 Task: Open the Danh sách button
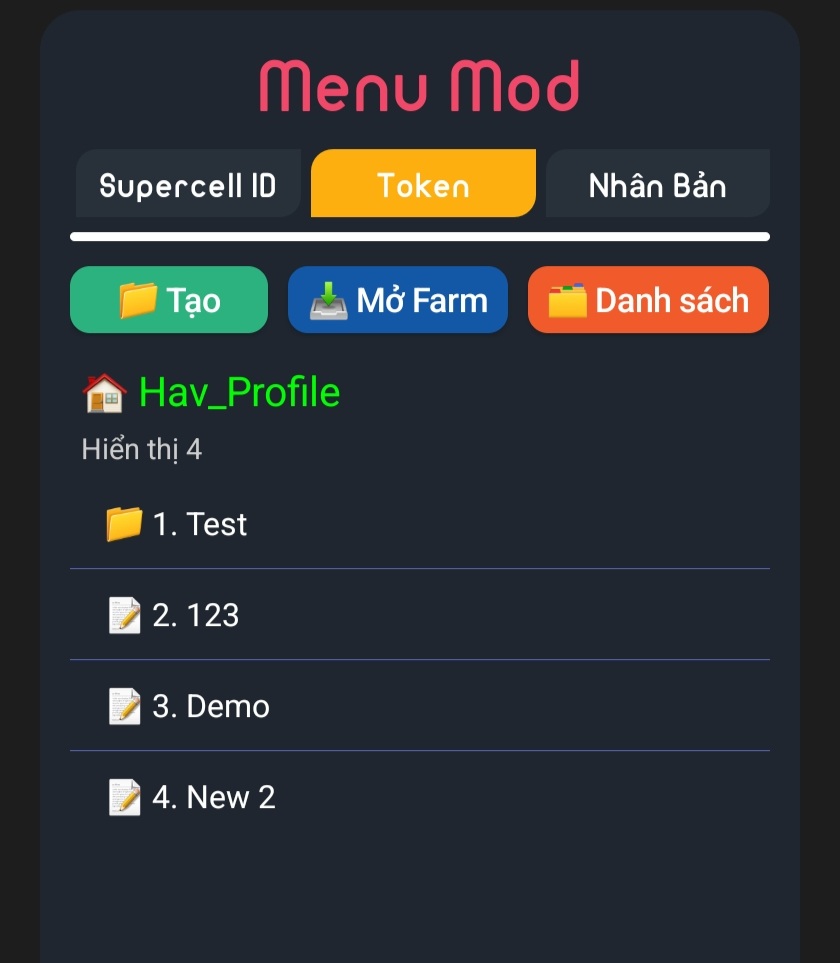648,300
